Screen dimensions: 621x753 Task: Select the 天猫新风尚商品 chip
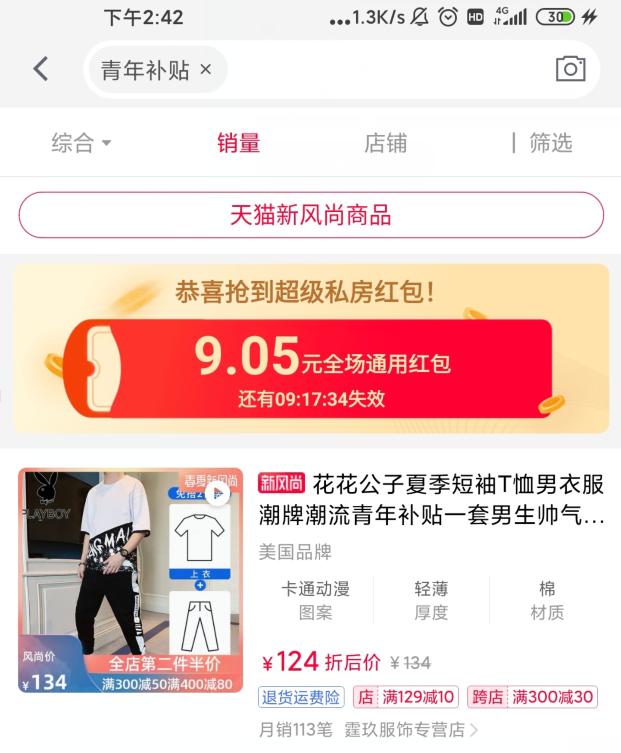311,215
